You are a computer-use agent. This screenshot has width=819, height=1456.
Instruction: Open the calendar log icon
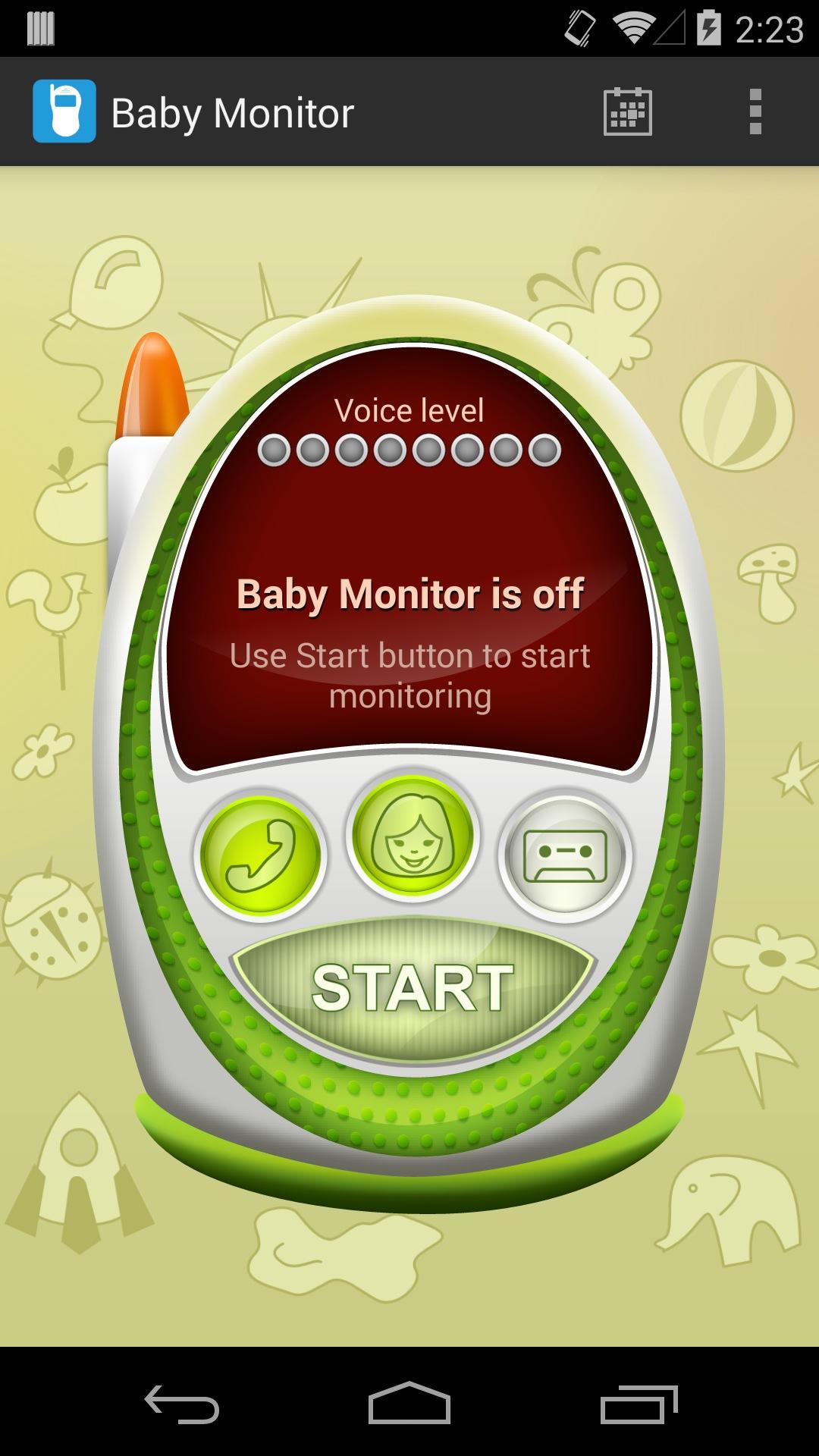click(627, 112)
